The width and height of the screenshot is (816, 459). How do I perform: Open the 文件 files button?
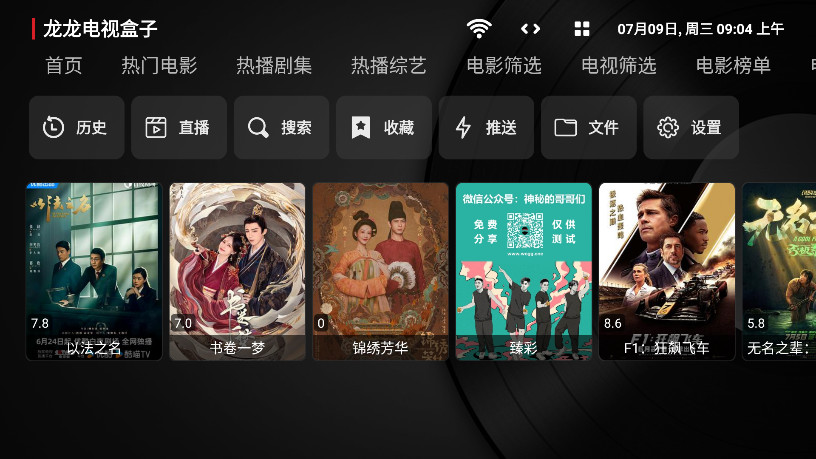pyautogui.click(x=589, y=127)
